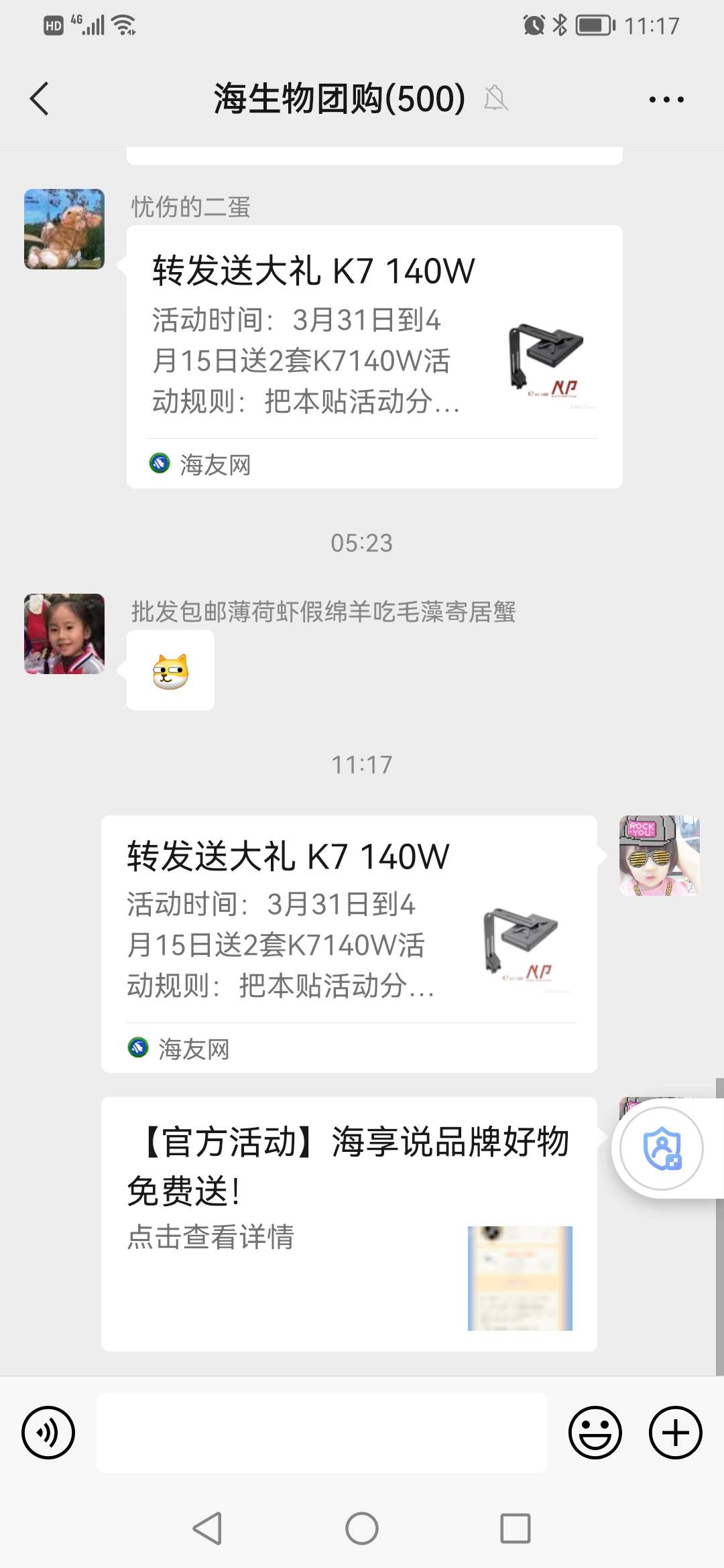Screen dimensions: 724x1568
Task: Open the 【官方活动】海享说品牌好物免费送 card
Action: pos(349,1224)
